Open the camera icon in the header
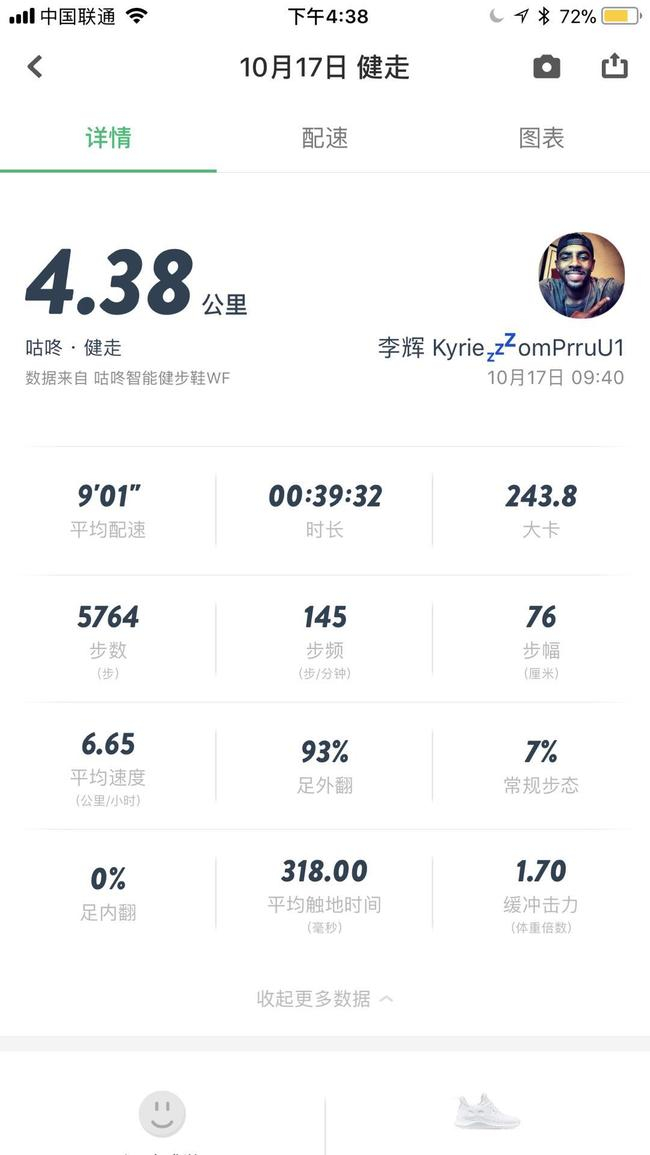The image size is (650, 1155). (x=546, y=67)
